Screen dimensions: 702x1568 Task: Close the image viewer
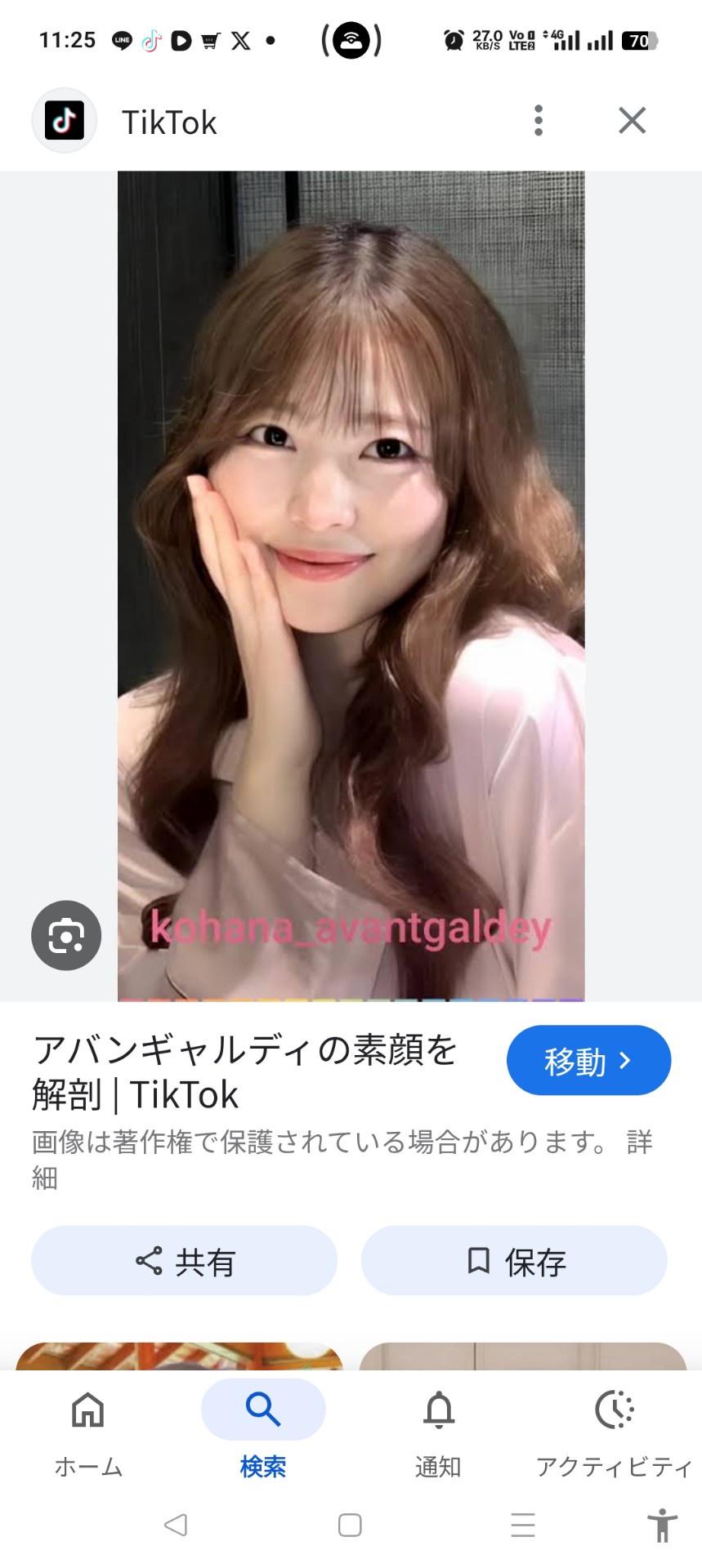[632, 121]
